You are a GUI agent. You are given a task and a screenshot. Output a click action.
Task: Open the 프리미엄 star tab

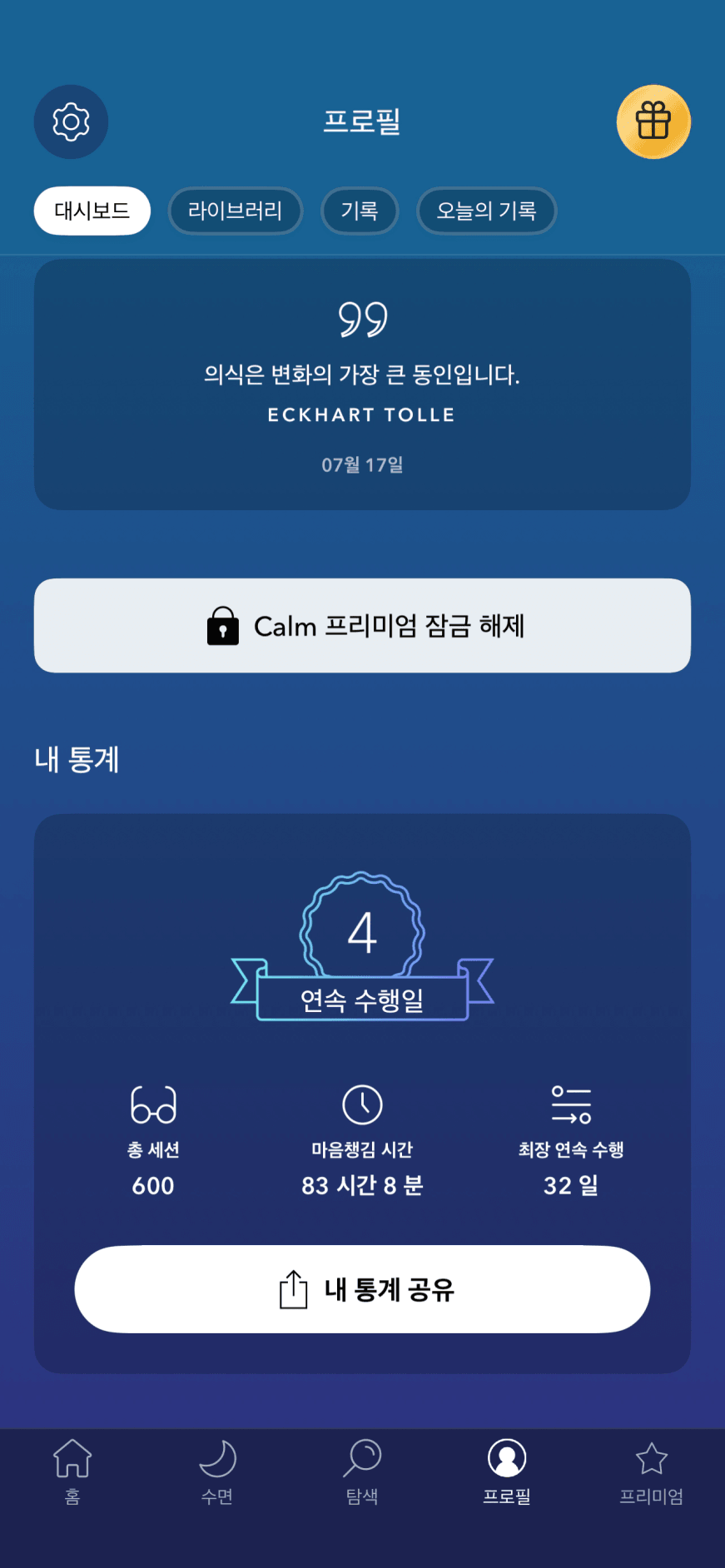[x=652, y=1471]
